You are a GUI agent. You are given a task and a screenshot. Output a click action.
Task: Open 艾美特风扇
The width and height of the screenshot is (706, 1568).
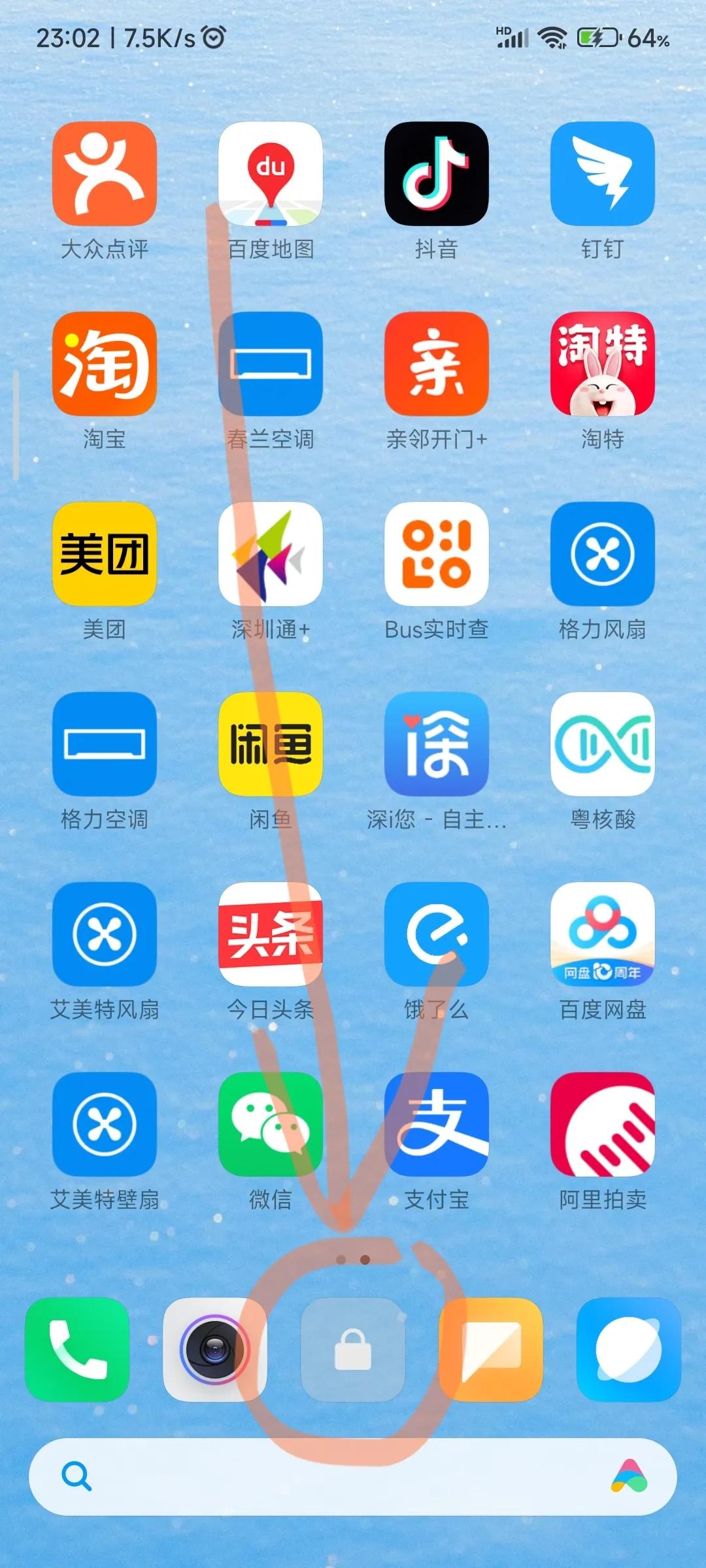[x=105, y=934]
